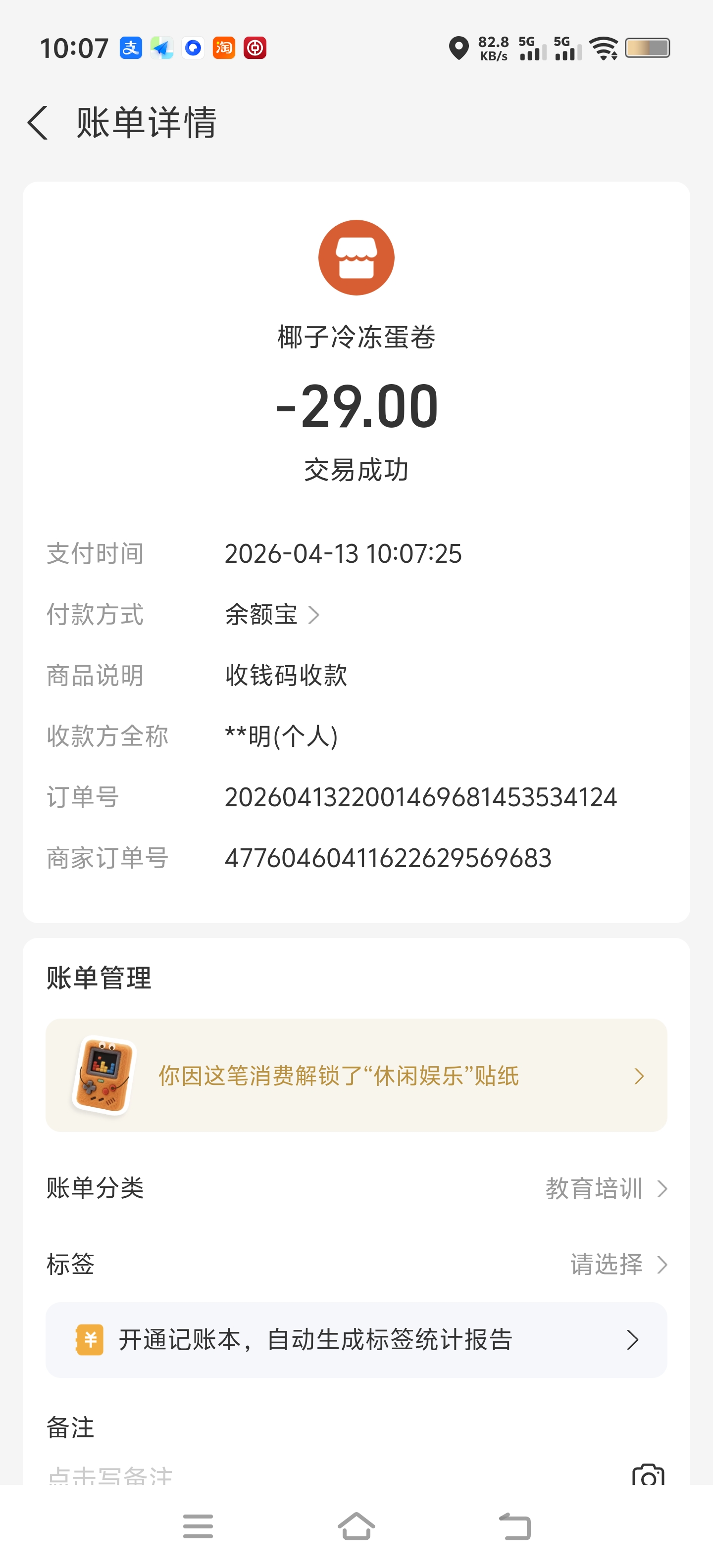Screen dimensions: 713x1568
Task: Click the orange merchant store icon
Action: click(356, 257)
